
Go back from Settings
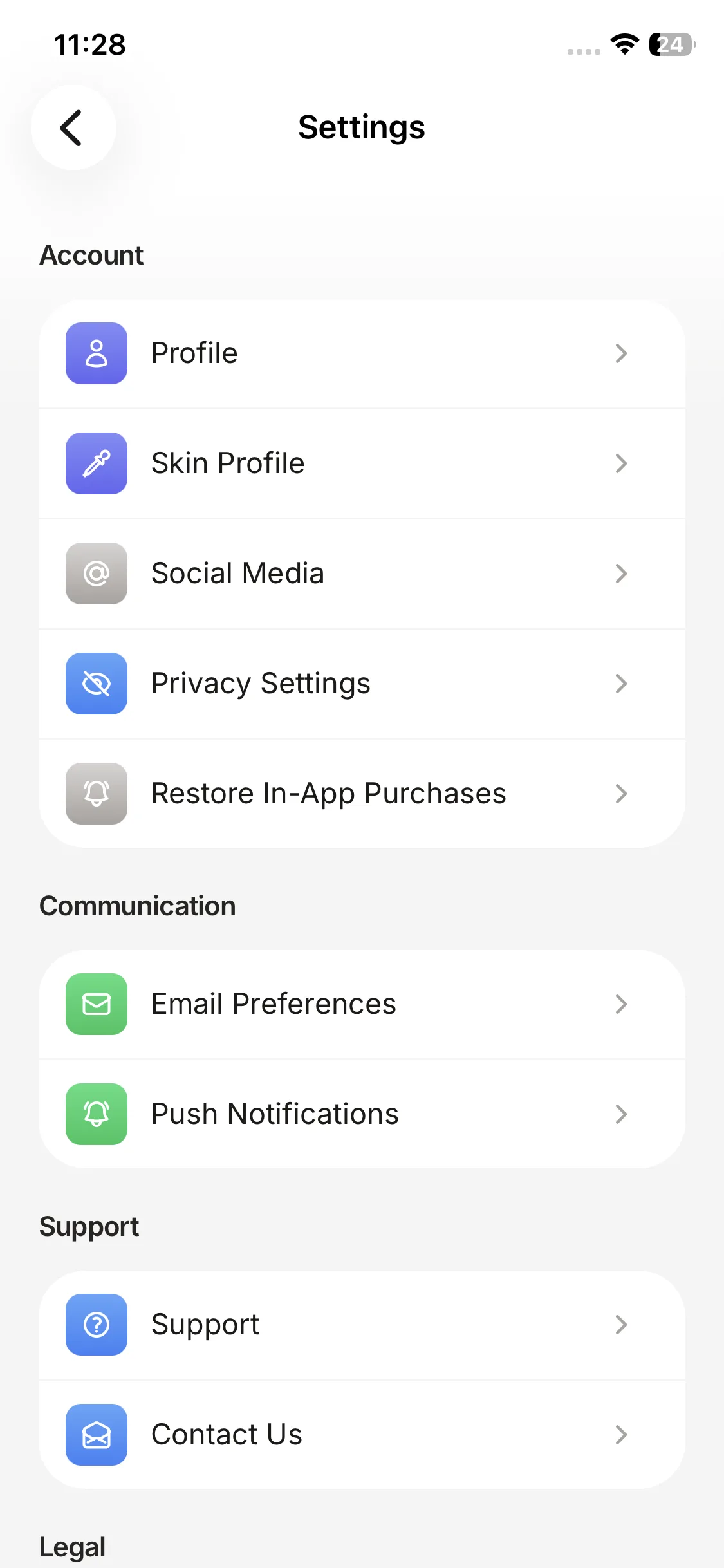73,127
